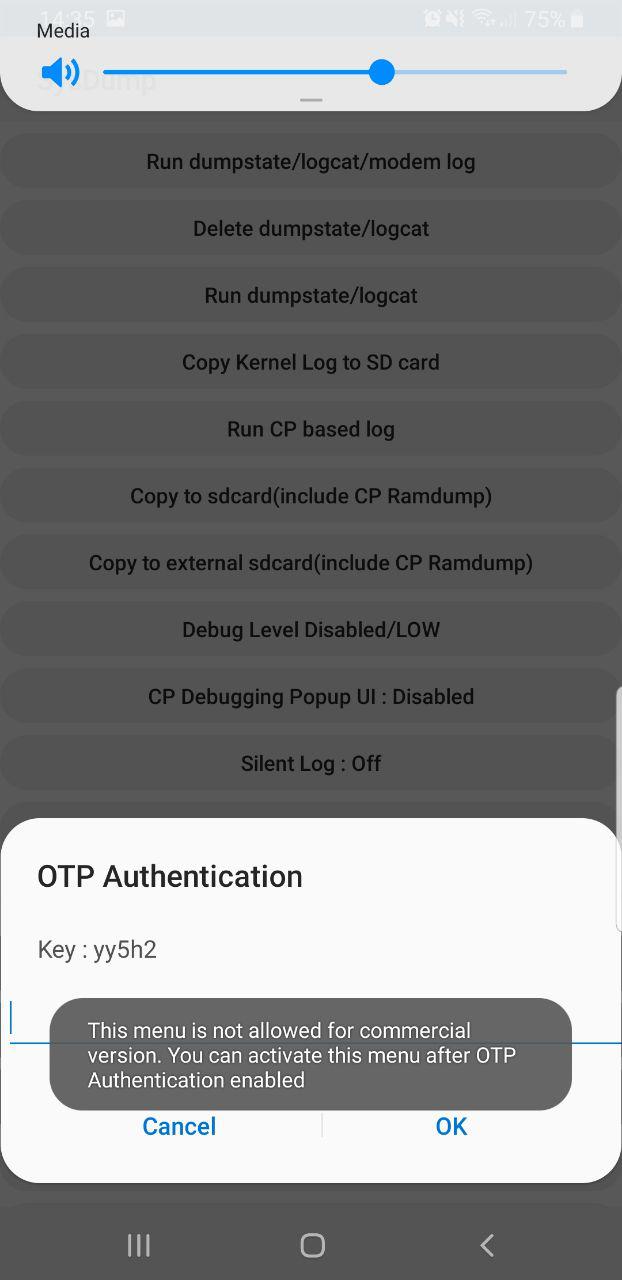
Task: Cancel the OTP Authentication dialog
Action: pyautogui.click(x=179, y=1126)
